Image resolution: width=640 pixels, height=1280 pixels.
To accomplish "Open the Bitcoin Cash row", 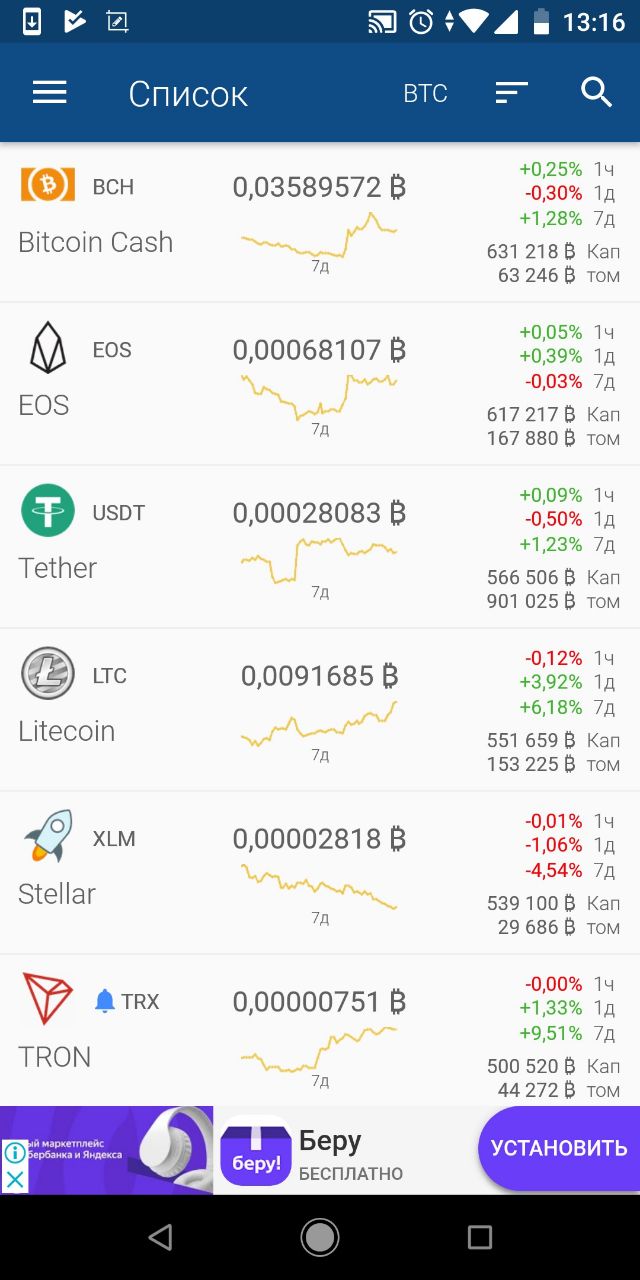I will tap(320, 222).
